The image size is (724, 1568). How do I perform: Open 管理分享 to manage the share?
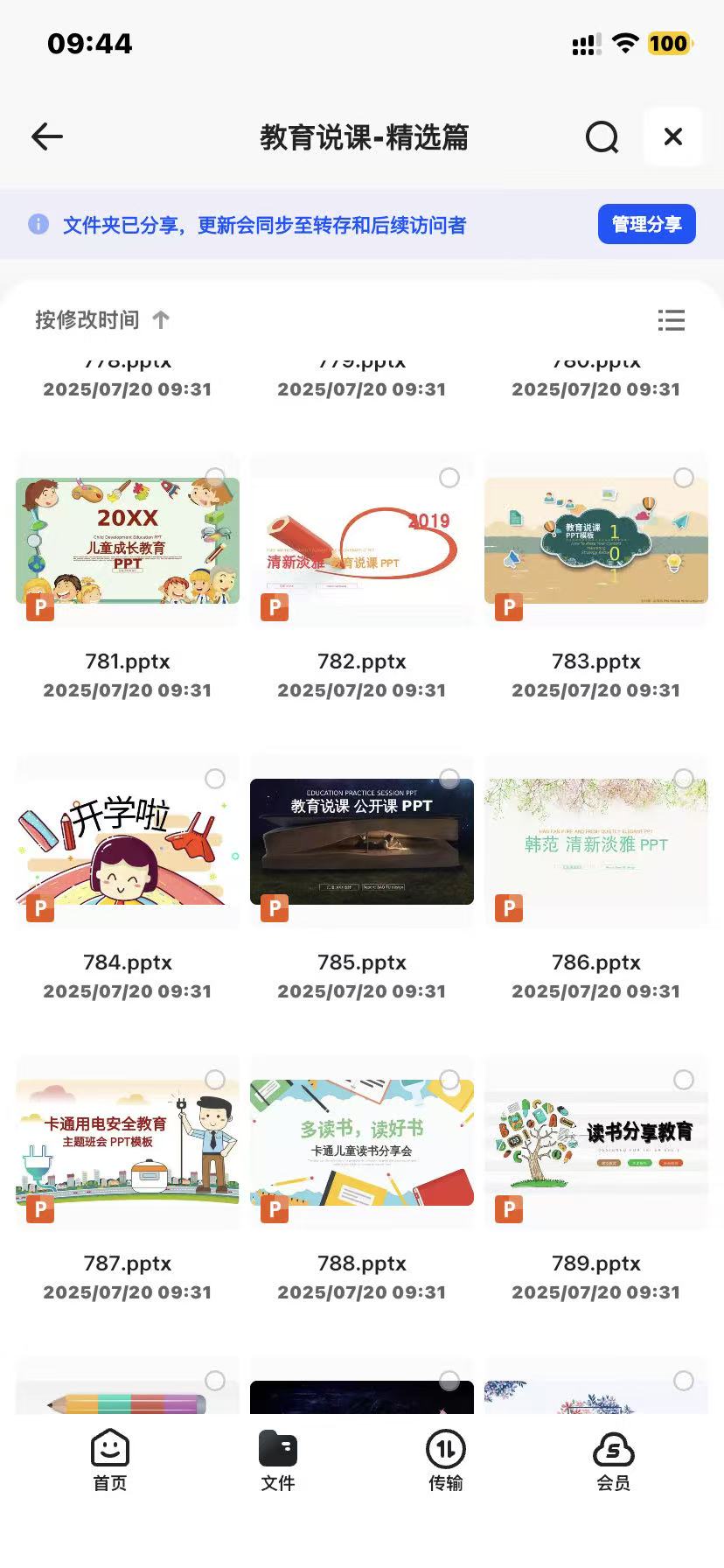[x=646, y=224]
